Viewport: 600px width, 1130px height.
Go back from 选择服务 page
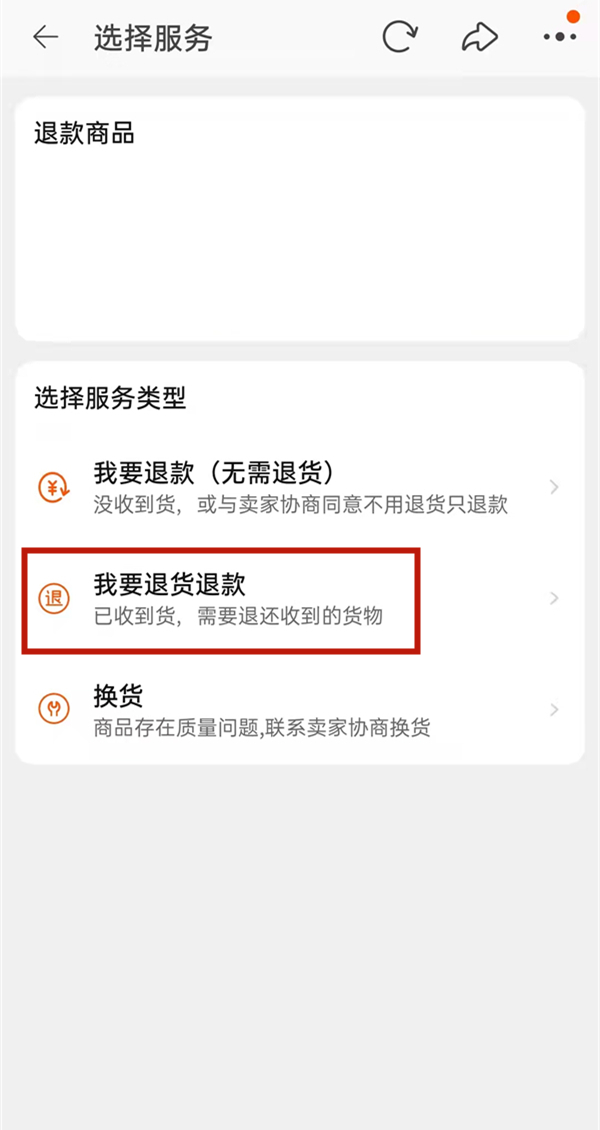pos(46,38)
